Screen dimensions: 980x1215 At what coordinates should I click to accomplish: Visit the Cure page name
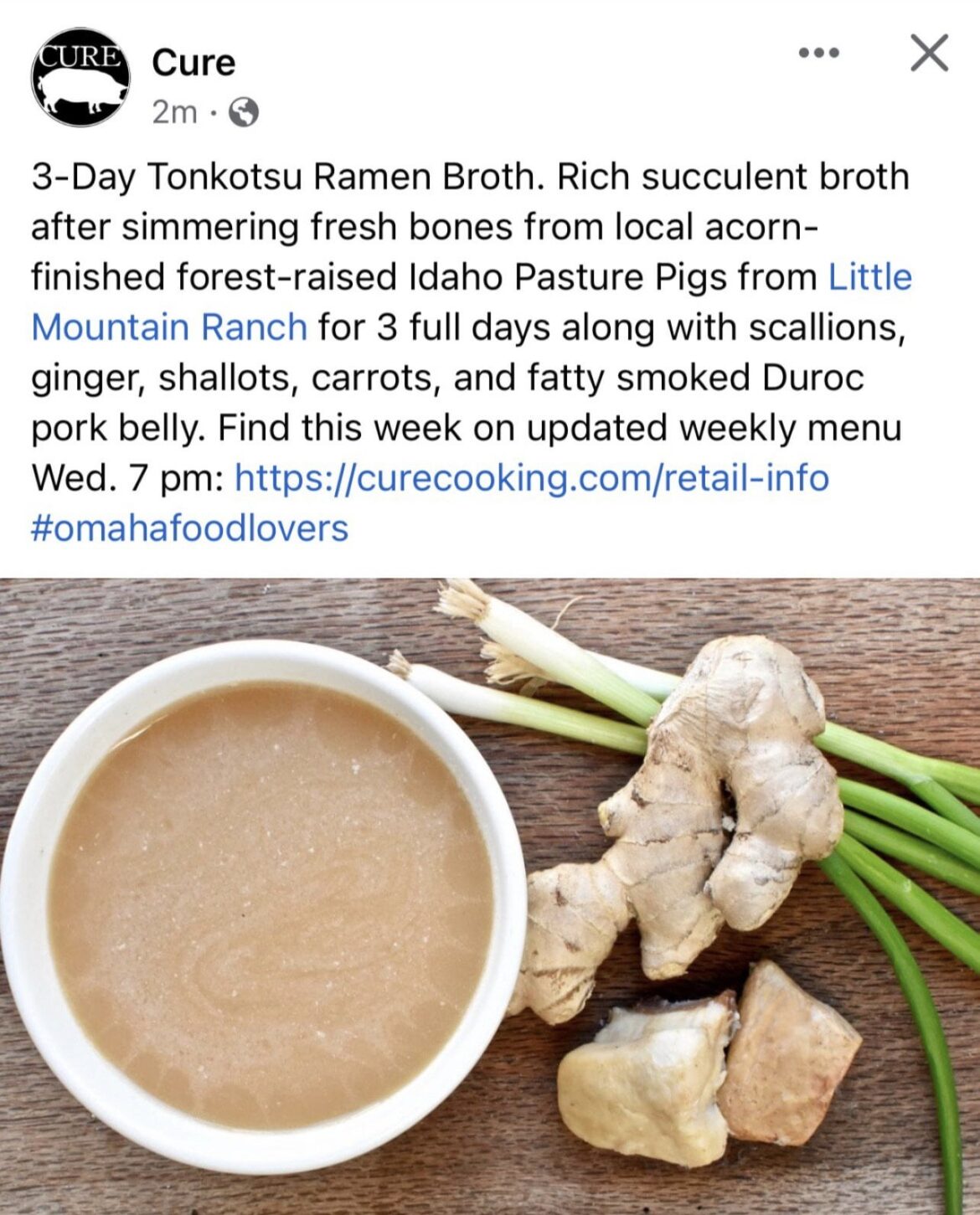pyautogui.click(x=192, y=61)
